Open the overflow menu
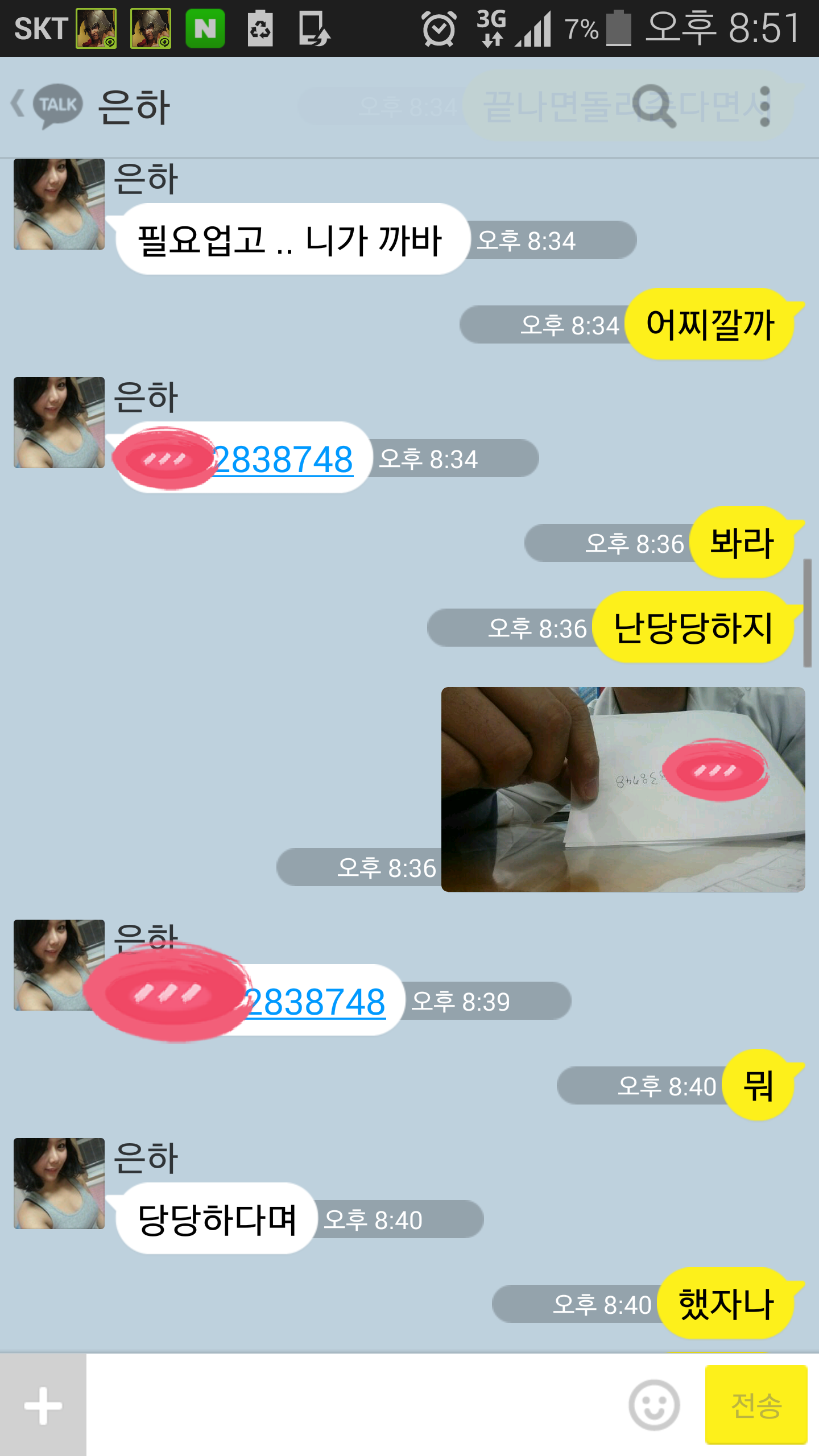Image resolution: width=819 pixels, height=1456 pixels. [765, 106]
